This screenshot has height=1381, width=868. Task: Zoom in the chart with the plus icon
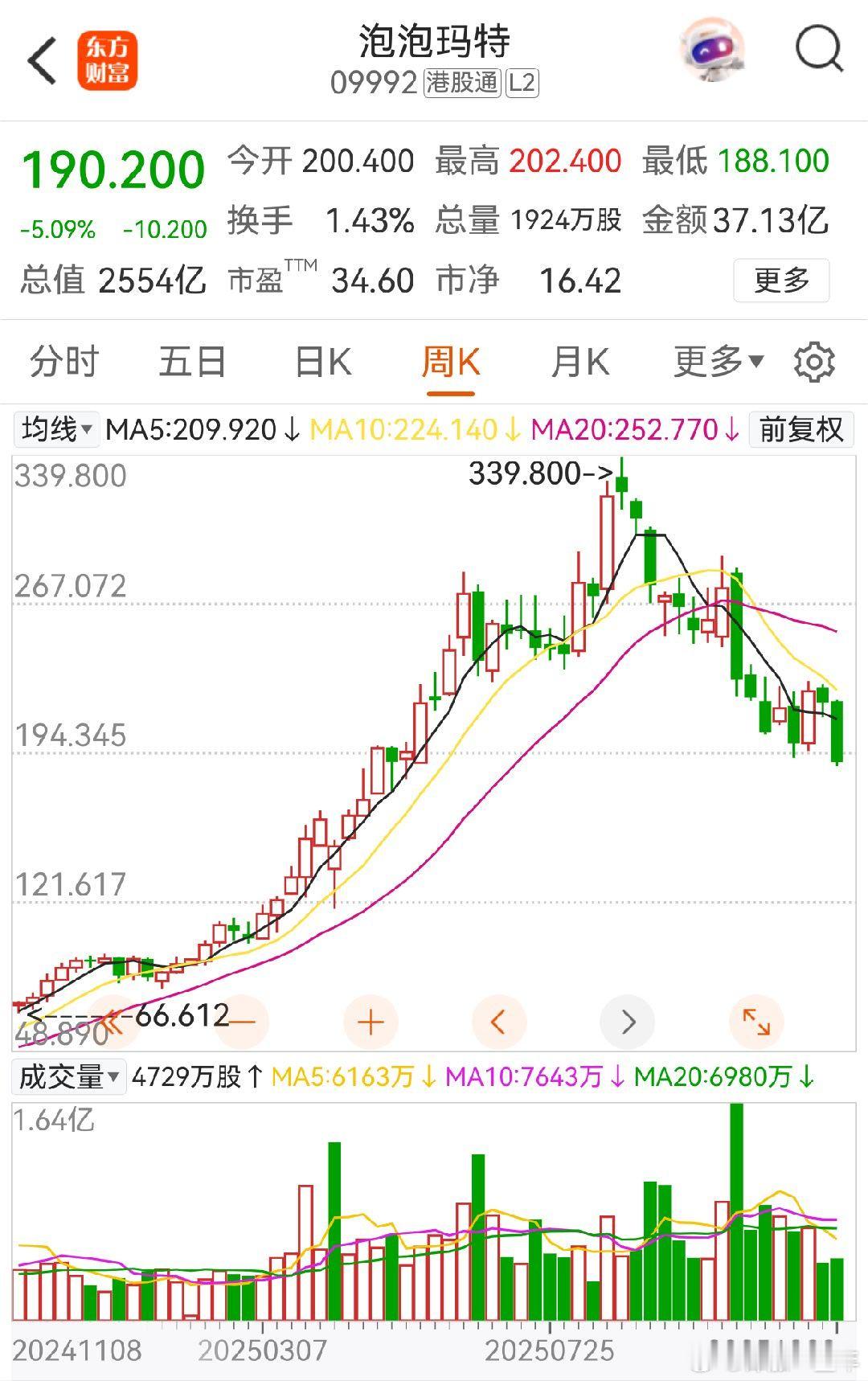pos(369,1021)
